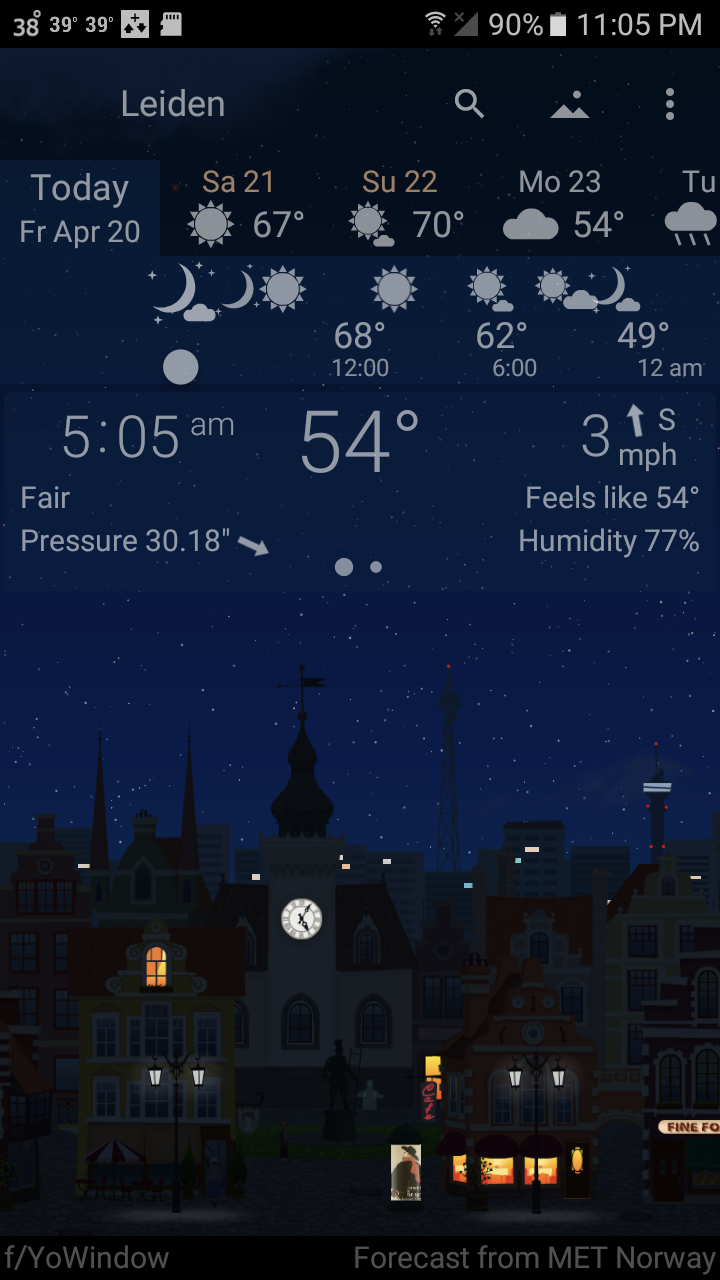Tap the 12:00 time slot with 68°

click(x=361, y=345)
